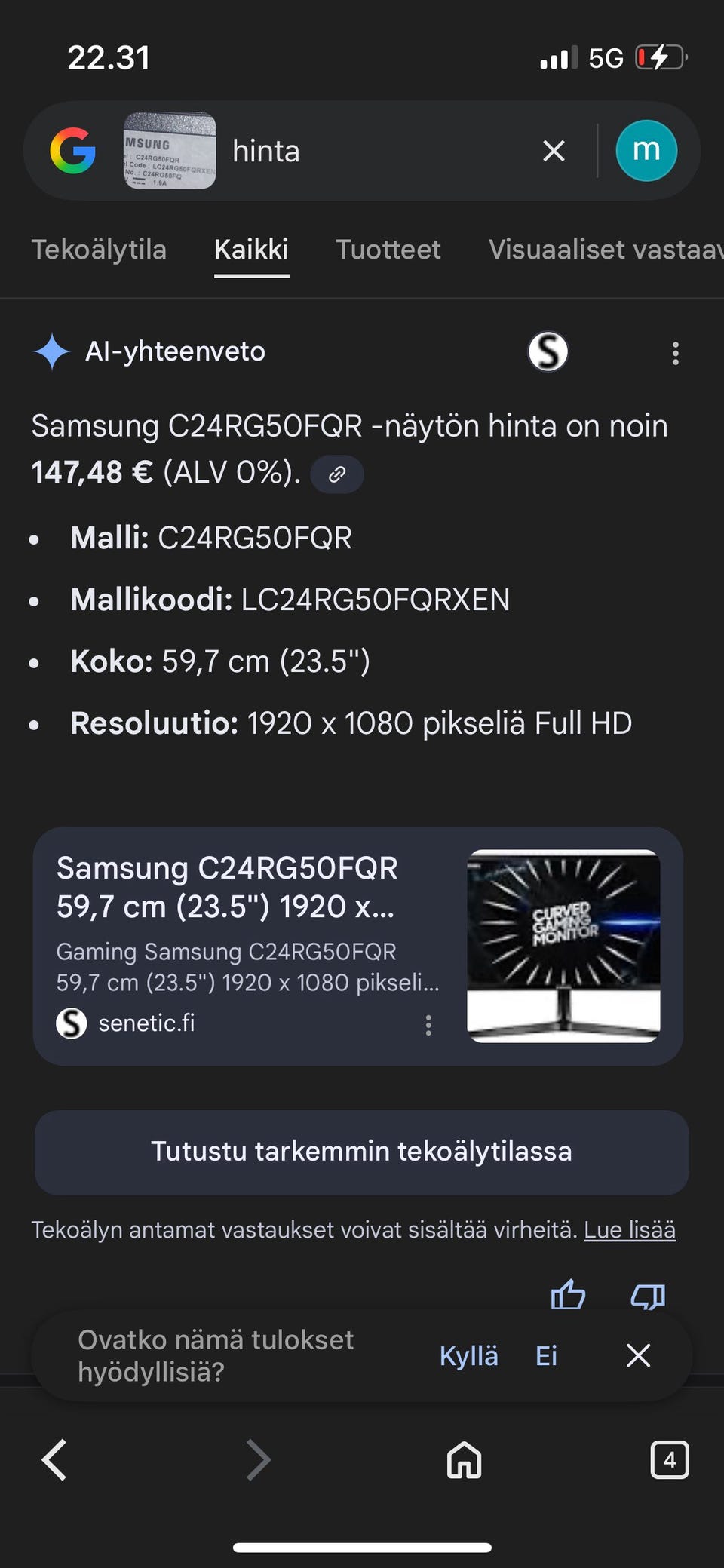This screenshot has width=724, height=1568.
Task: Give the AI summary a thumbs up
Action: pos(568,1296)
